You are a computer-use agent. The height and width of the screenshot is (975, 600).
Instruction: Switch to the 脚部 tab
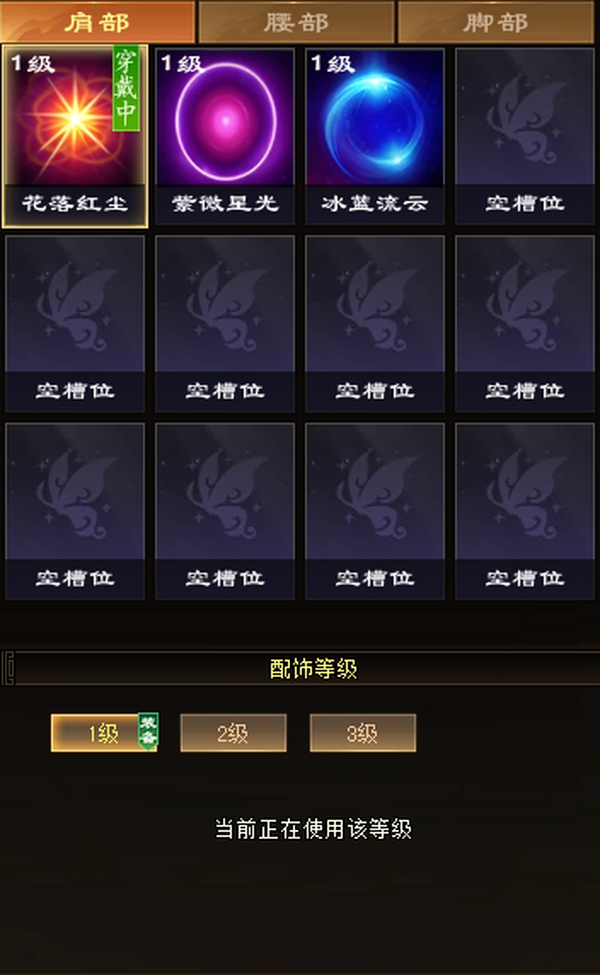pos(496,22)
